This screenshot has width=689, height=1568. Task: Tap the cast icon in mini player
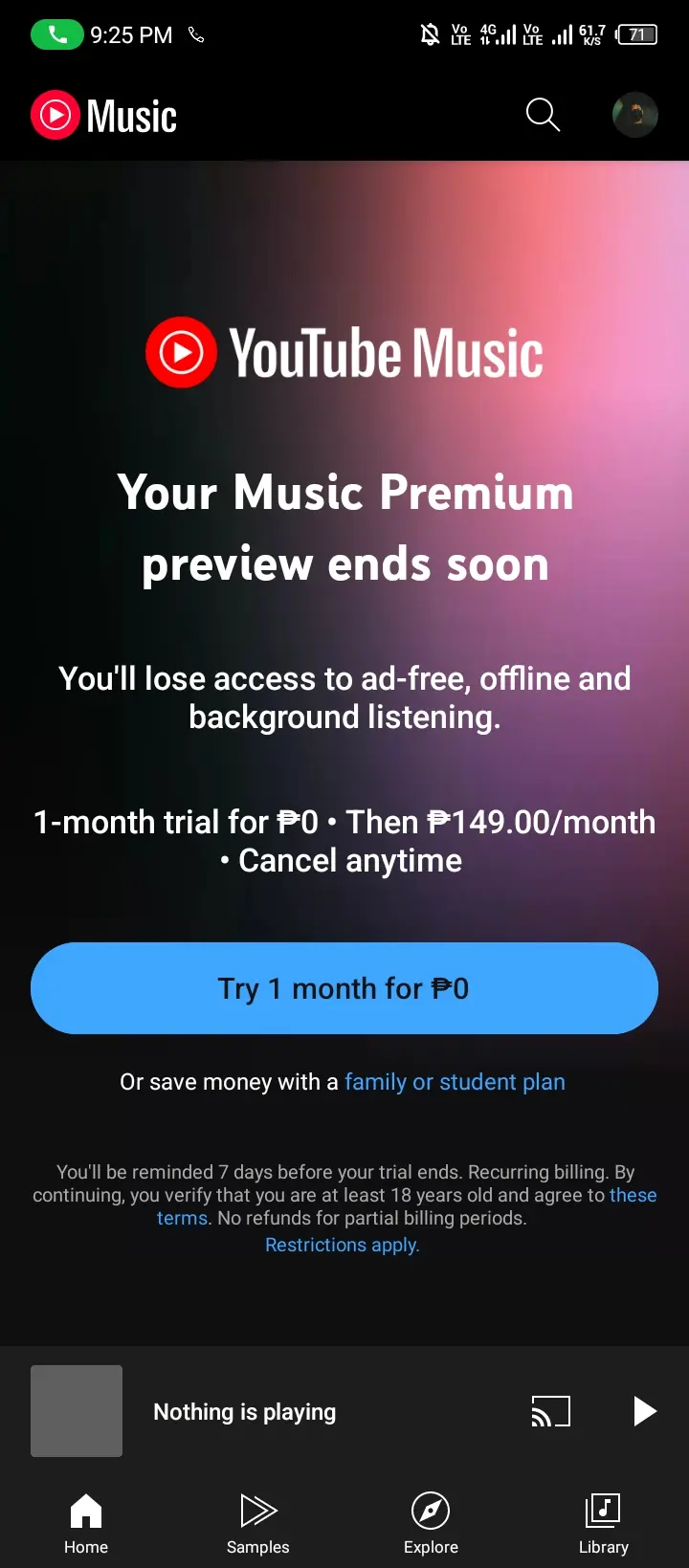(550, 1411)
